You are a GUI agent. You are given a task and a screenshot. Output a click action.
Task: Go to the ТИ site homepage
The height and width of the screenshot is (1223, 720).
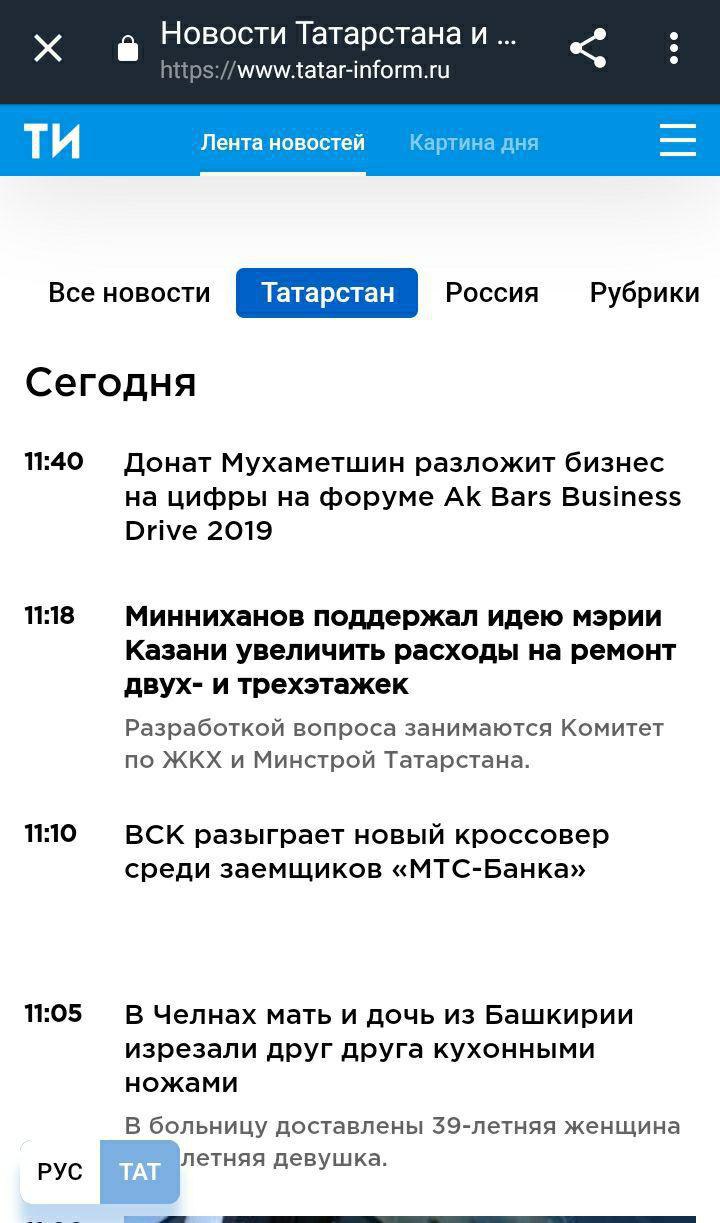(x=52, y=141)
